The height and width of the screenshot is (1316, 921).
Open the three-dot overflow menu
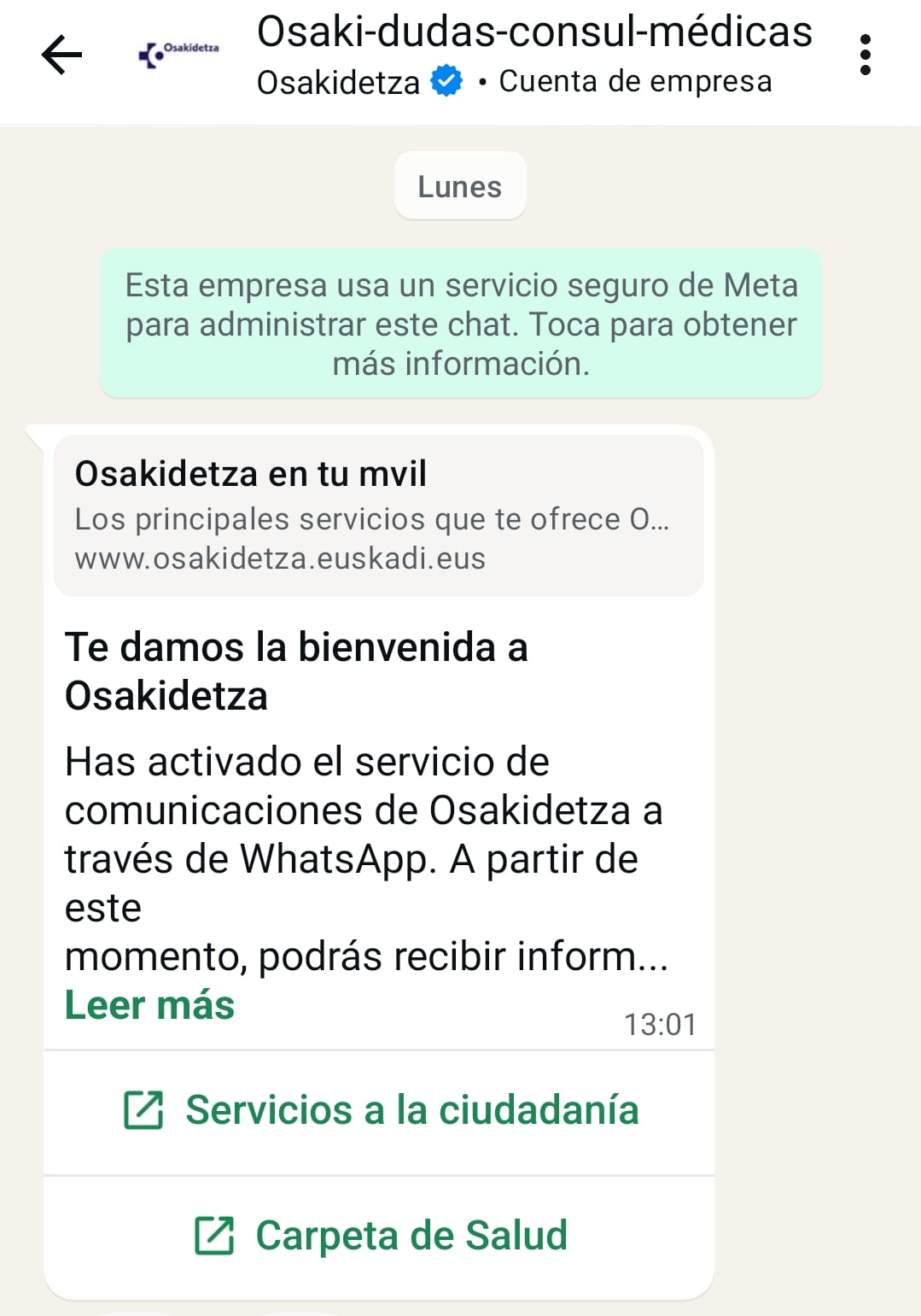[865, 56]
